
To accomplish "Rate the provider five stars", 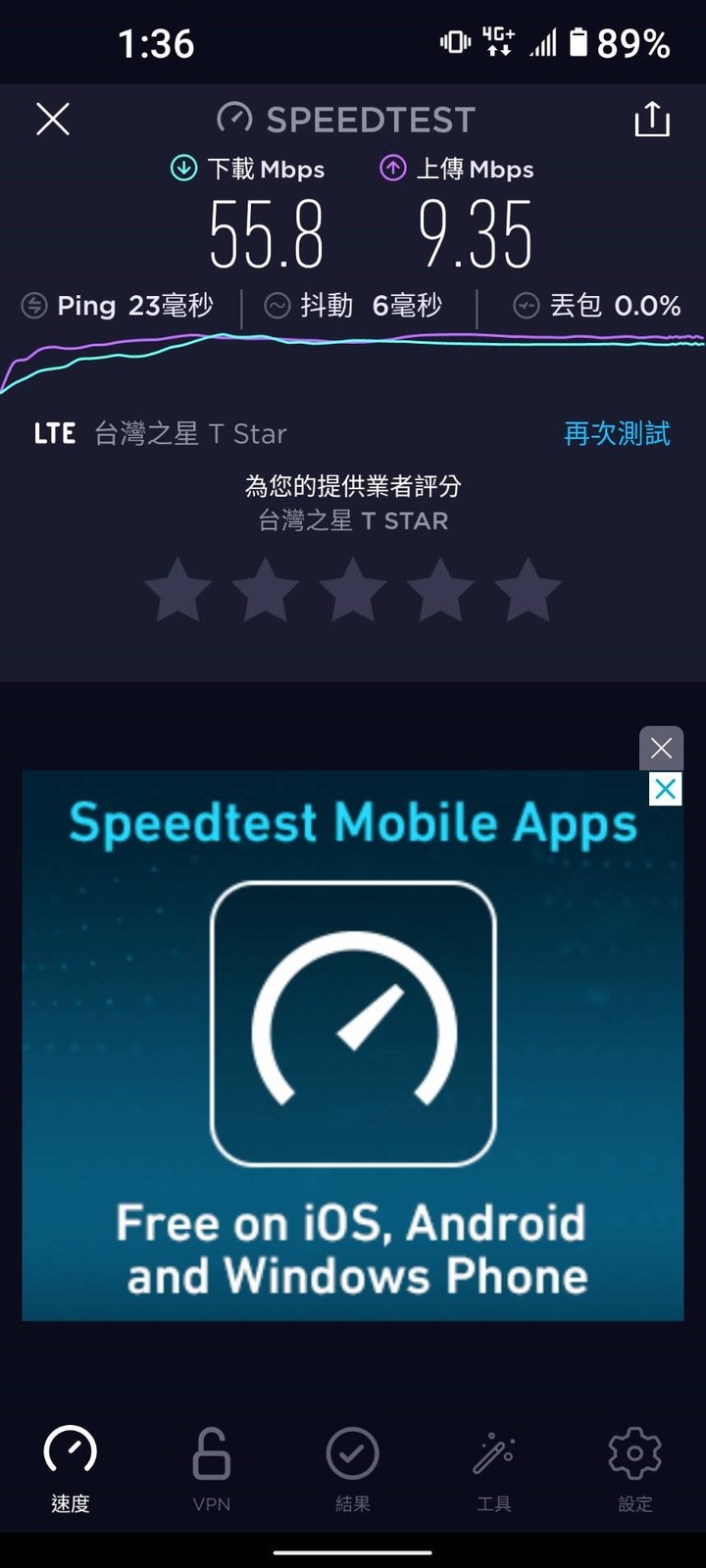I will 529,588.
